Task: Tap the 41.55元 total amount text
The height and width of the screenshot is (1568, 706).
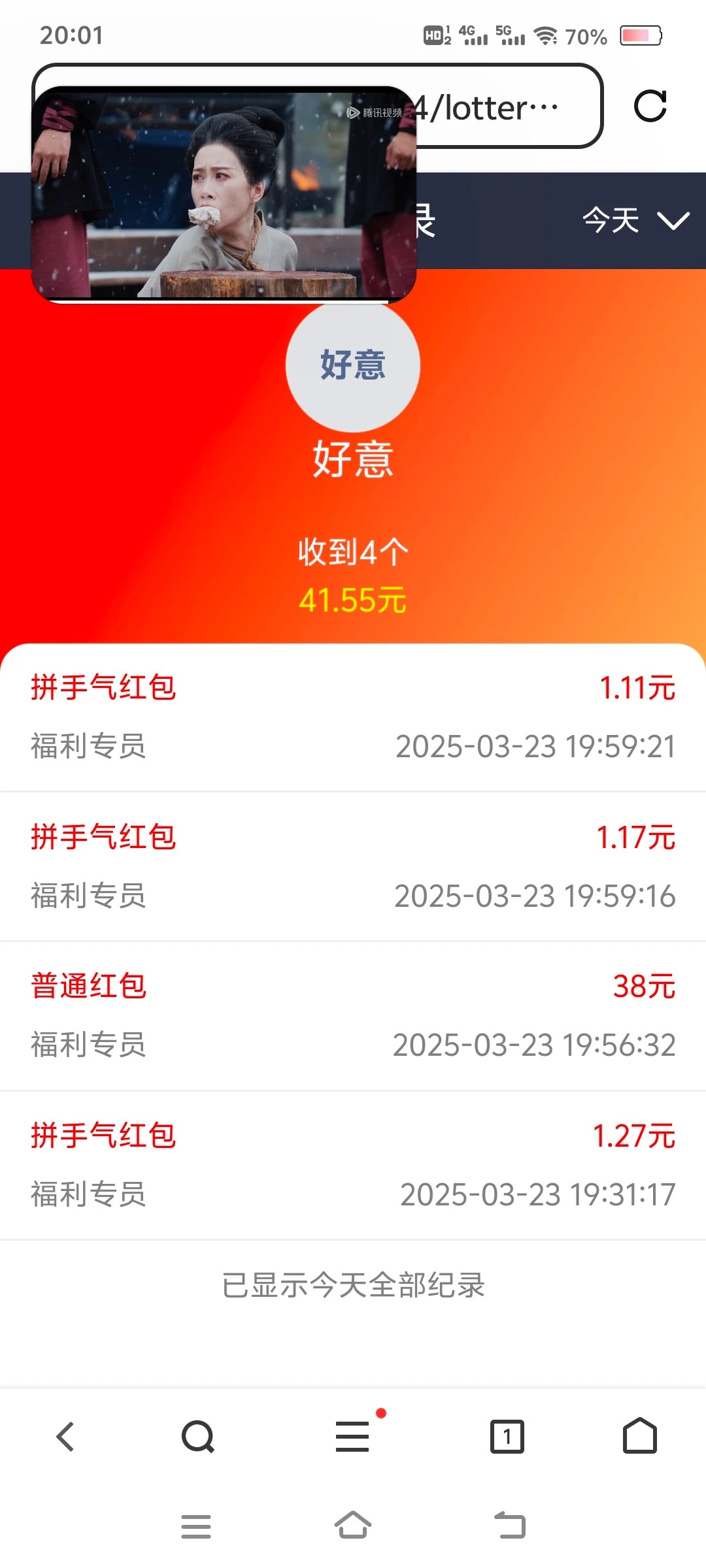Action: pos(353,600)
